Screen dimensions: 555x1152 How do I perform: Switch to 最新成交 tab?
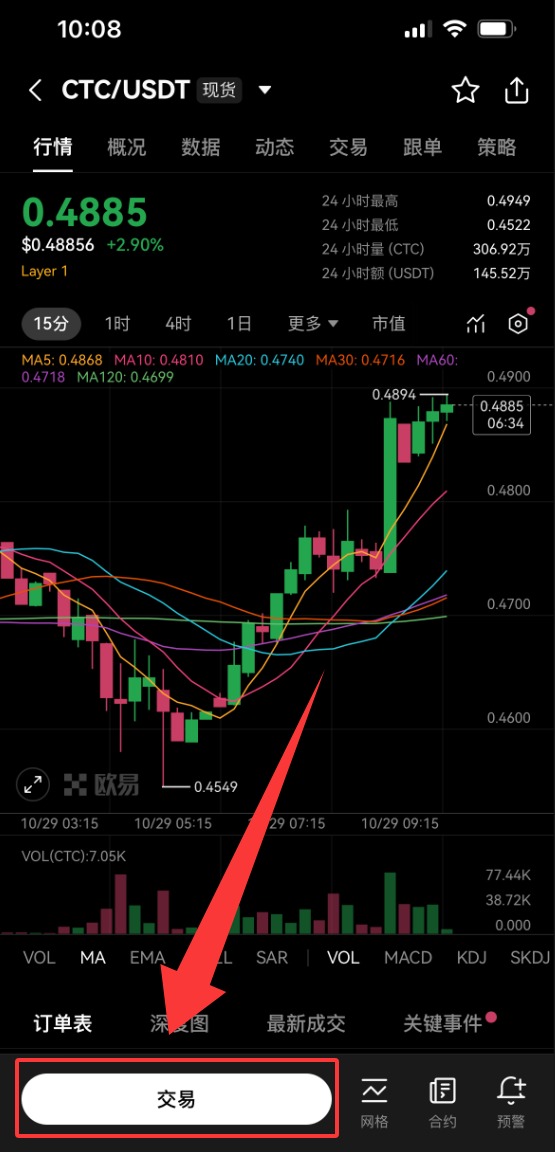(x=306, y=1023)
